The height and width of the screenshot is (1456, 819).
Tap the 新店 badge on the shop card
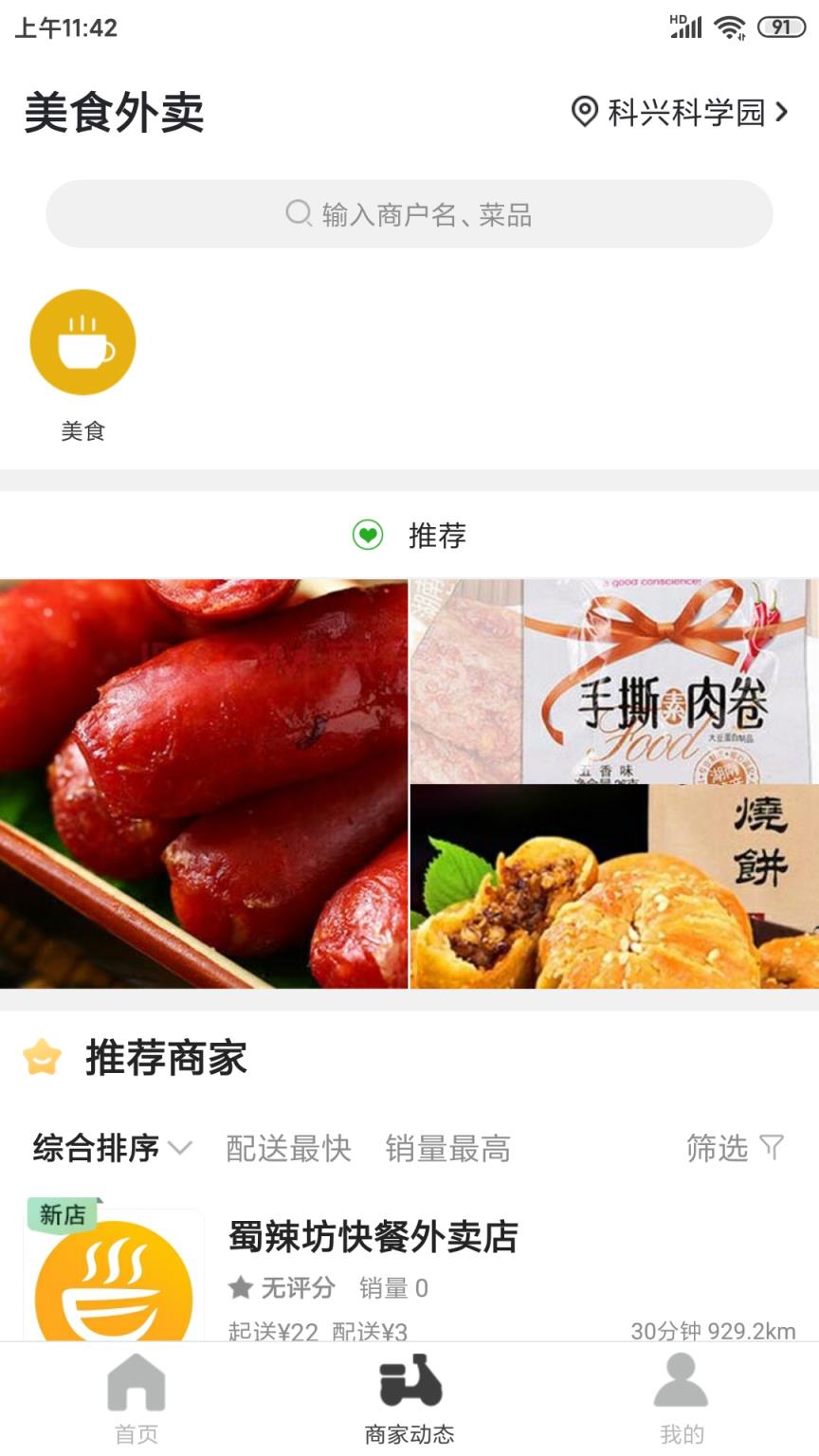coord(62,1212)
